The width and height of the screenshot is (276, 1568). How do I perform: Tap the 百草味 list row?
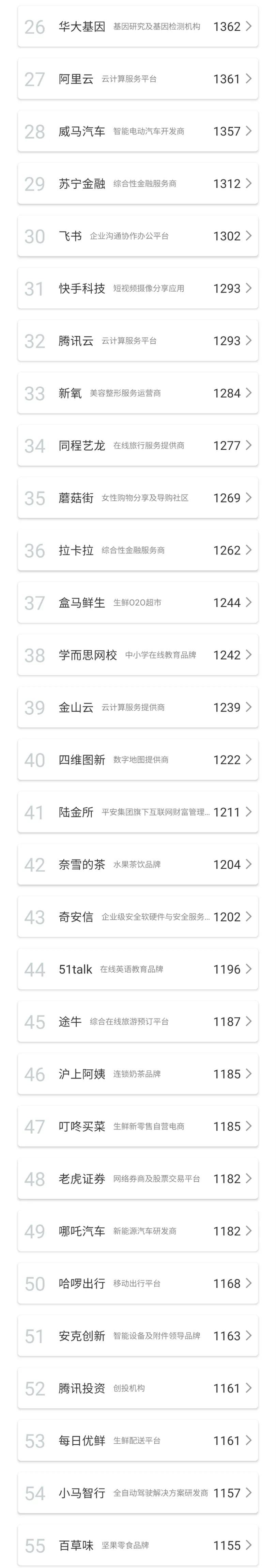[x=138, y=1545]
